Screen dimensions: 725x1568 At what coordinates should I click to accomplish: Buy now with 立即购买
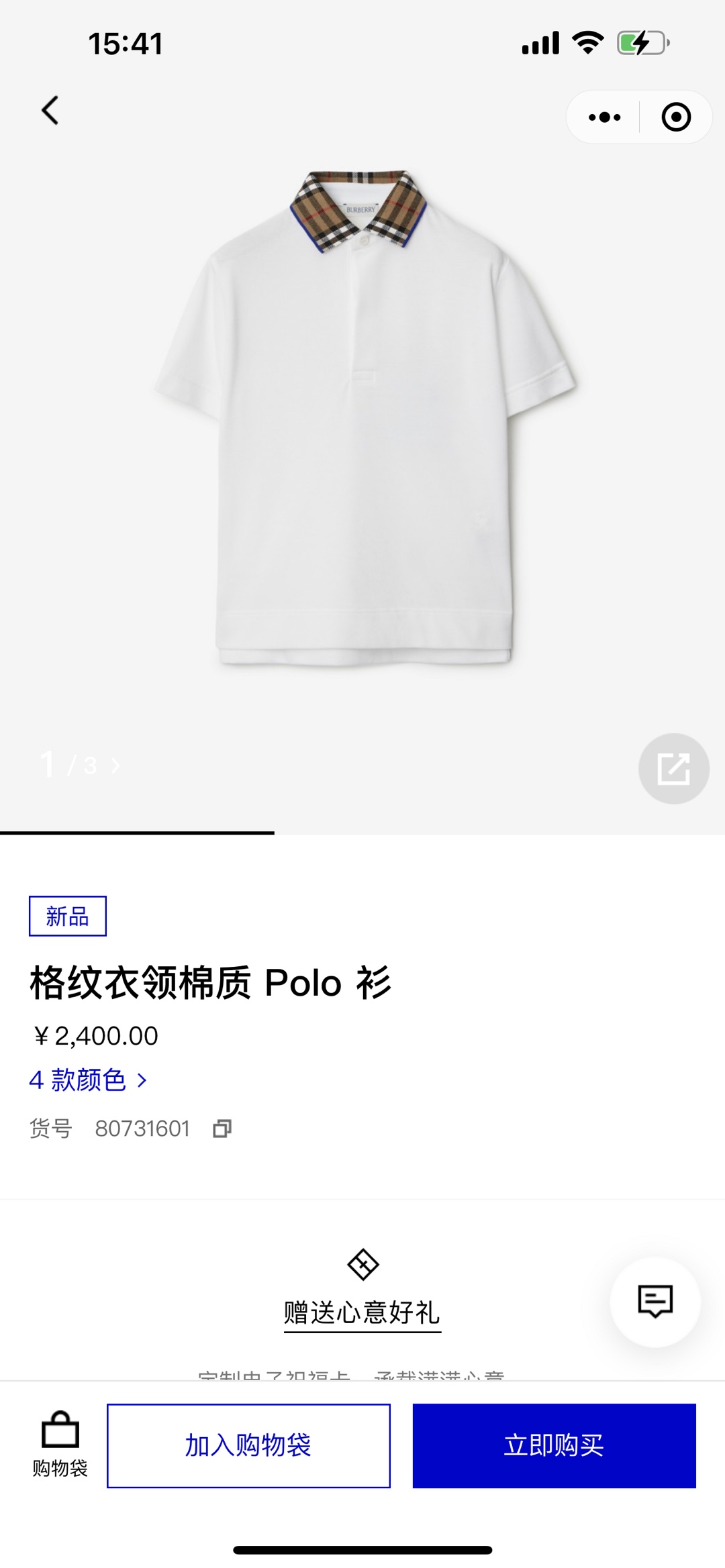tap(554, 1445)
